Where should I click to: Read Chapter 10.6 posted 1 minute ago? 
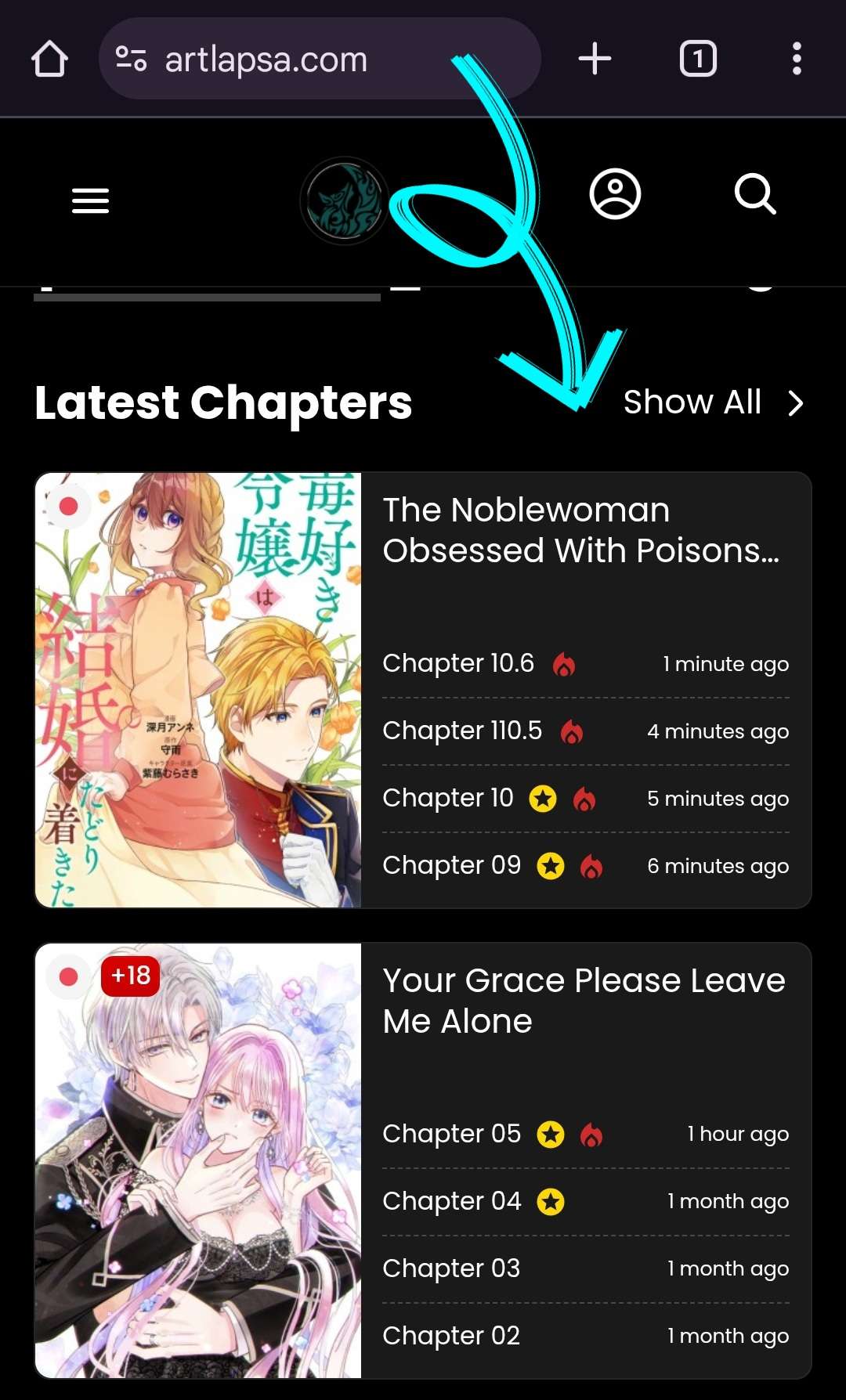click(x=458, y=663)
